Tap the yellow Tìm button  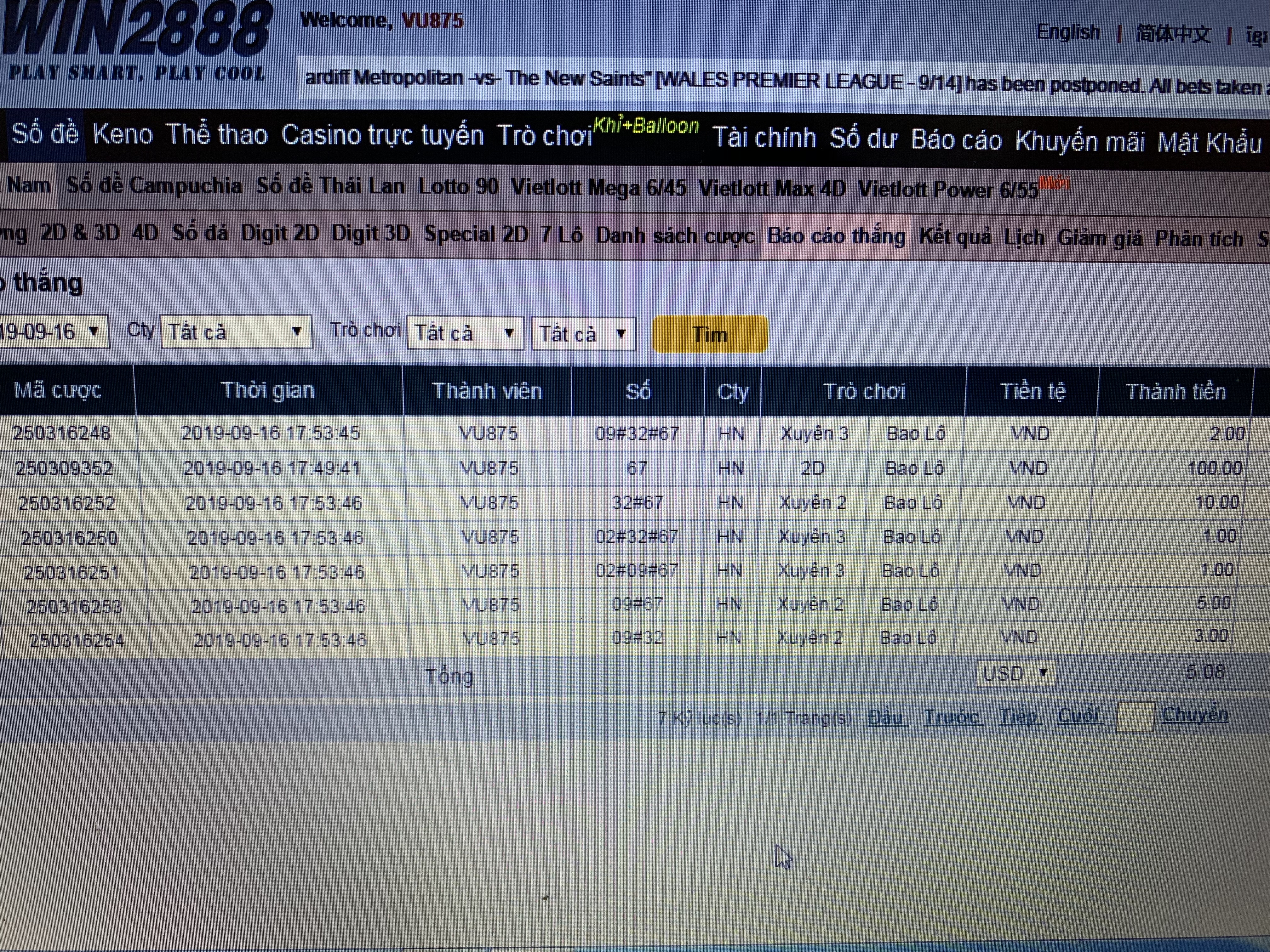(x=710, y=334)
